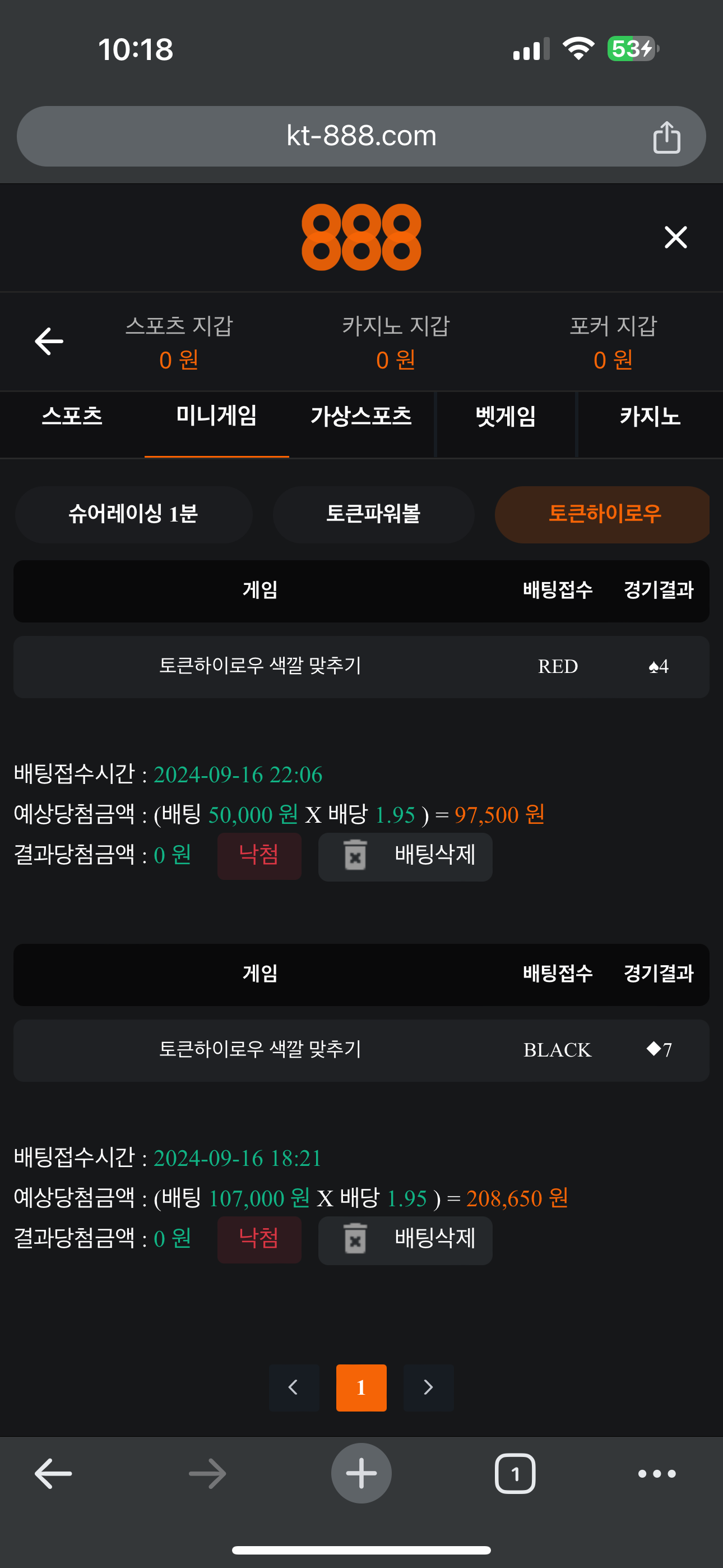The image size is (723, 1568).
Task: Go to the next results page
Action: tap(428, 1387)
